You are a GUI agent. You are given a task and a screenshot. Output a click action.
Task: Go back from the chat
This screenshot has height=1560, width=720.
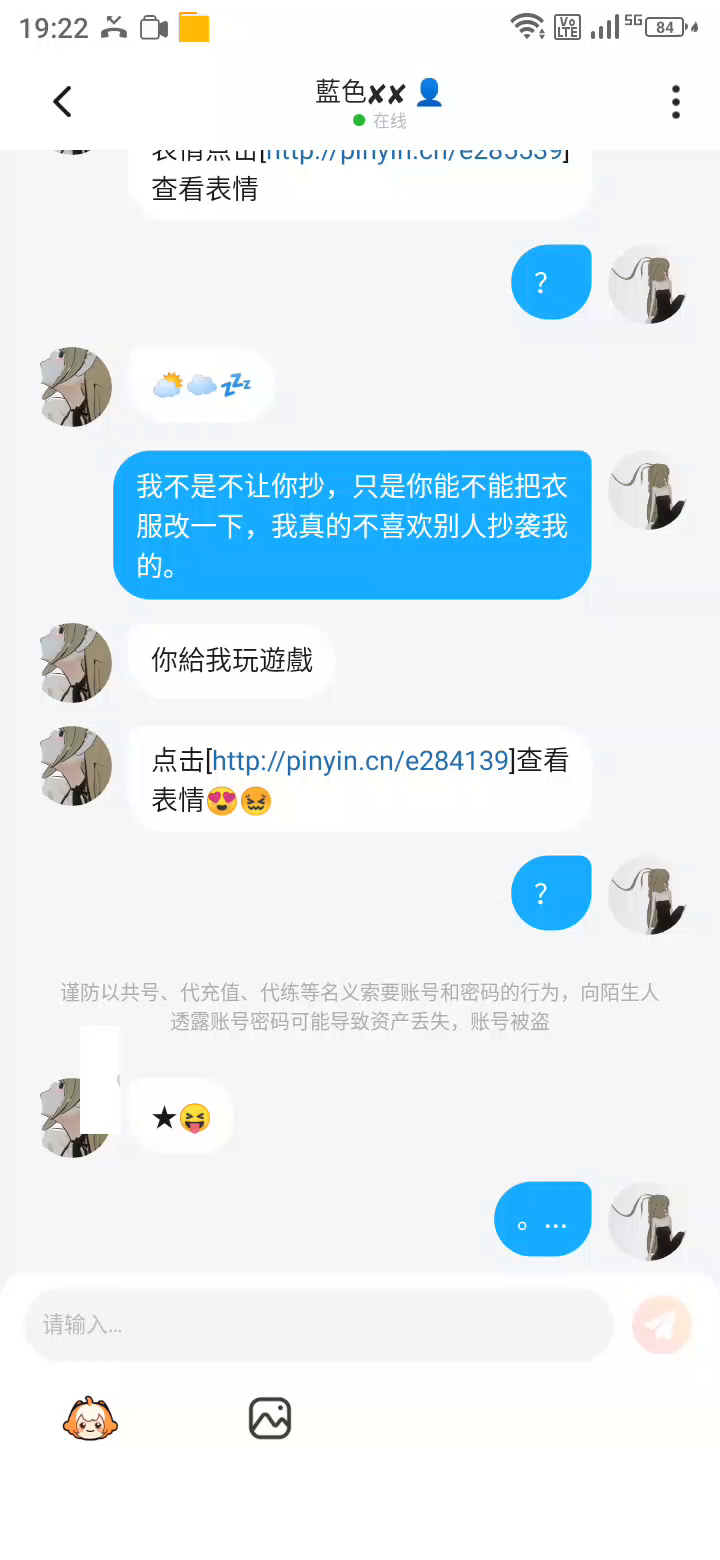click(x=62, y=101)
